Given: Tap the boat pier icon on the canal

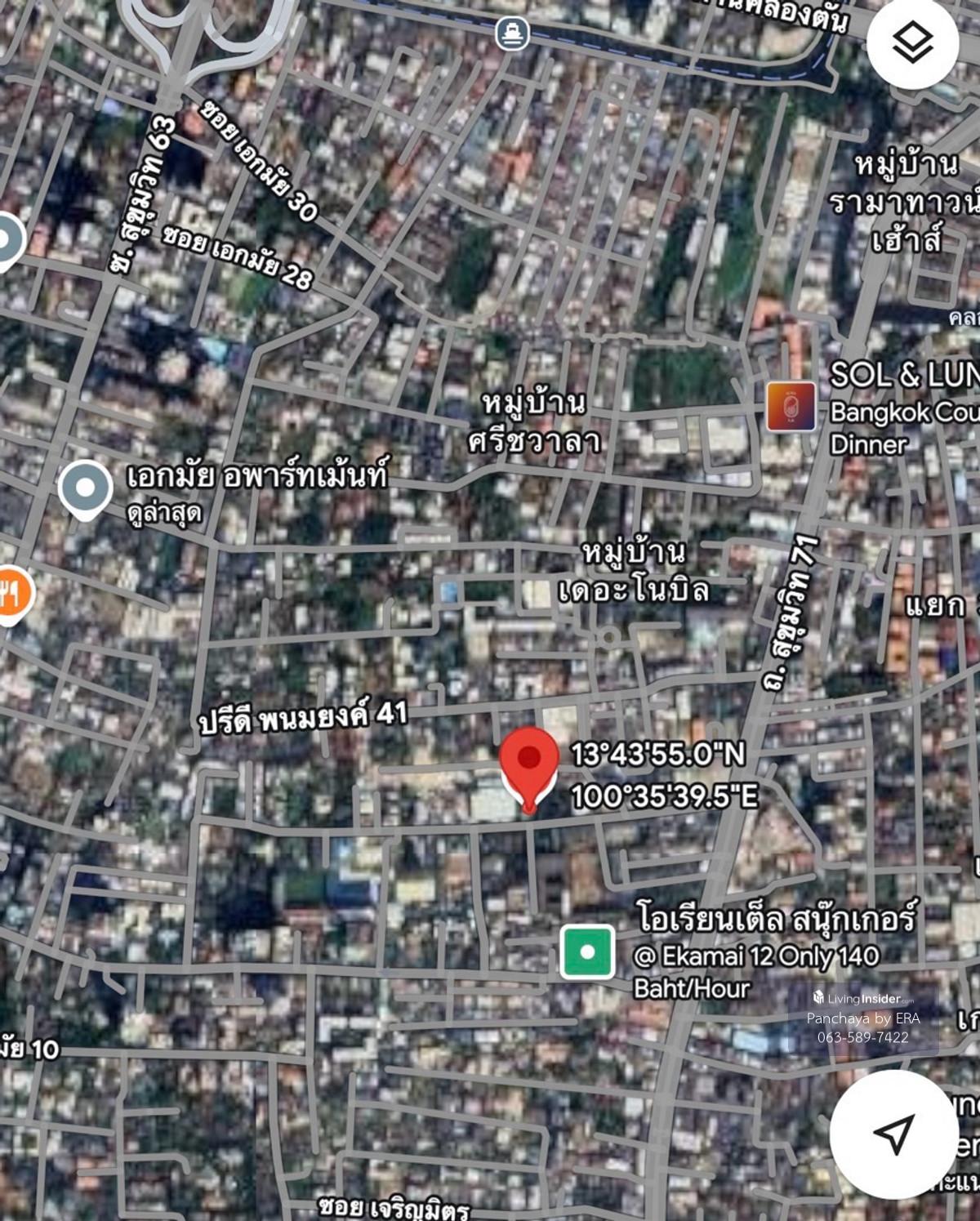Looking at the screenshot, I should (512, 33).
